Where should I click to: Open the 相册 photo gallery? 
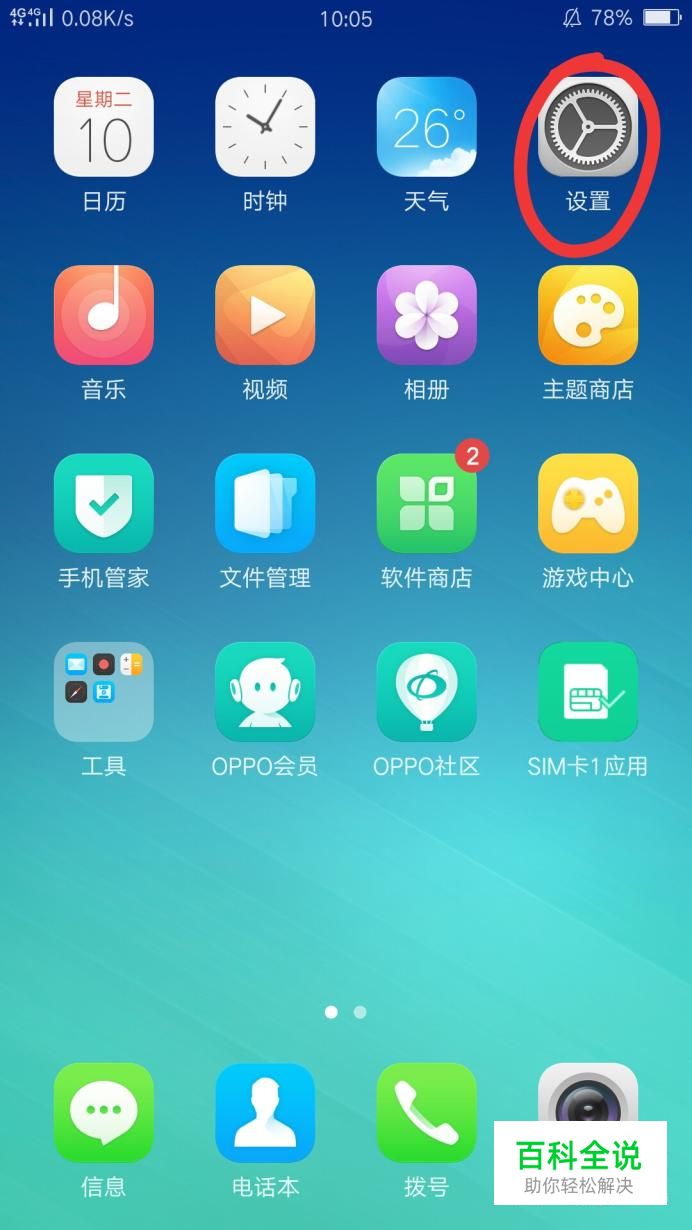426,315
